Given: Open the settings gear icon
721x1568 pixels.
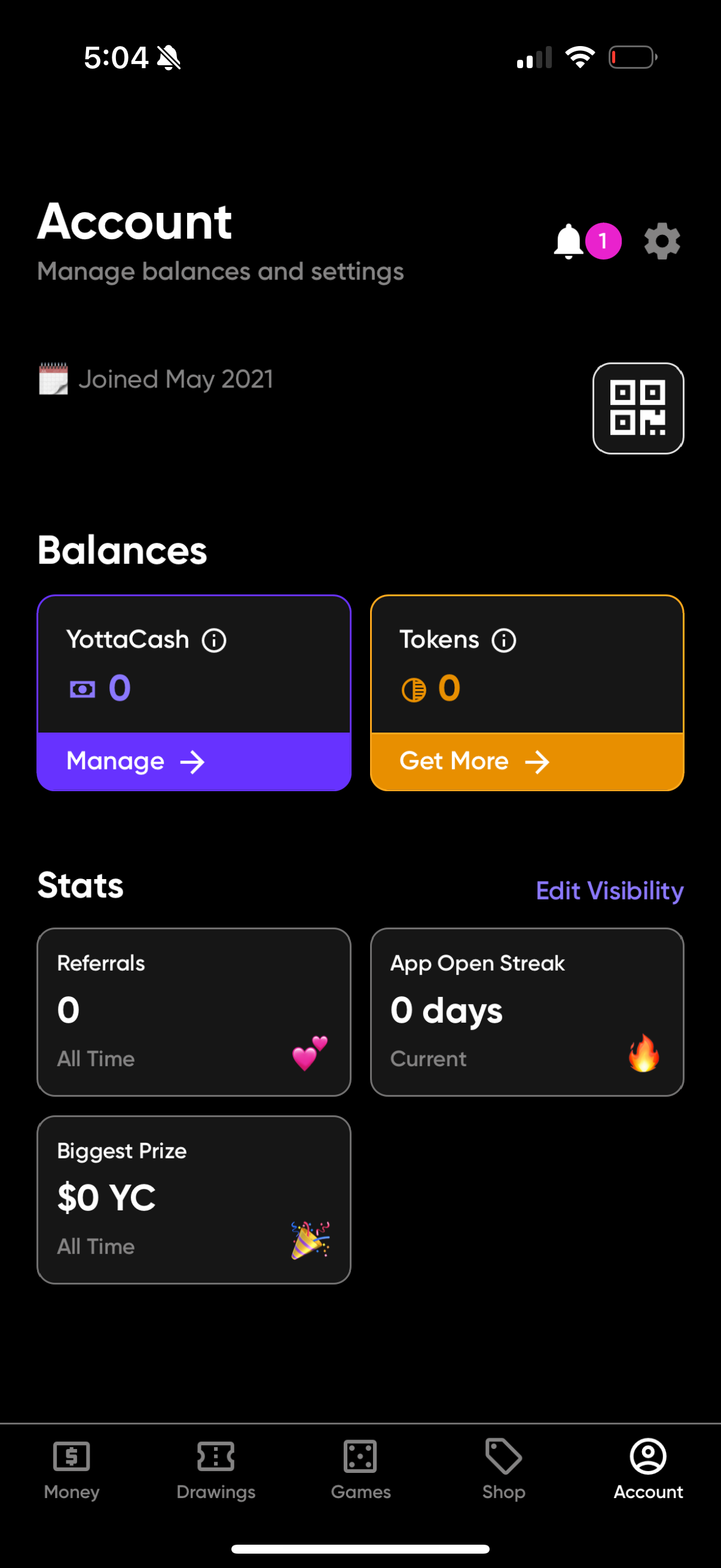Looking at the screenshot, I should [x=661, y=241].
